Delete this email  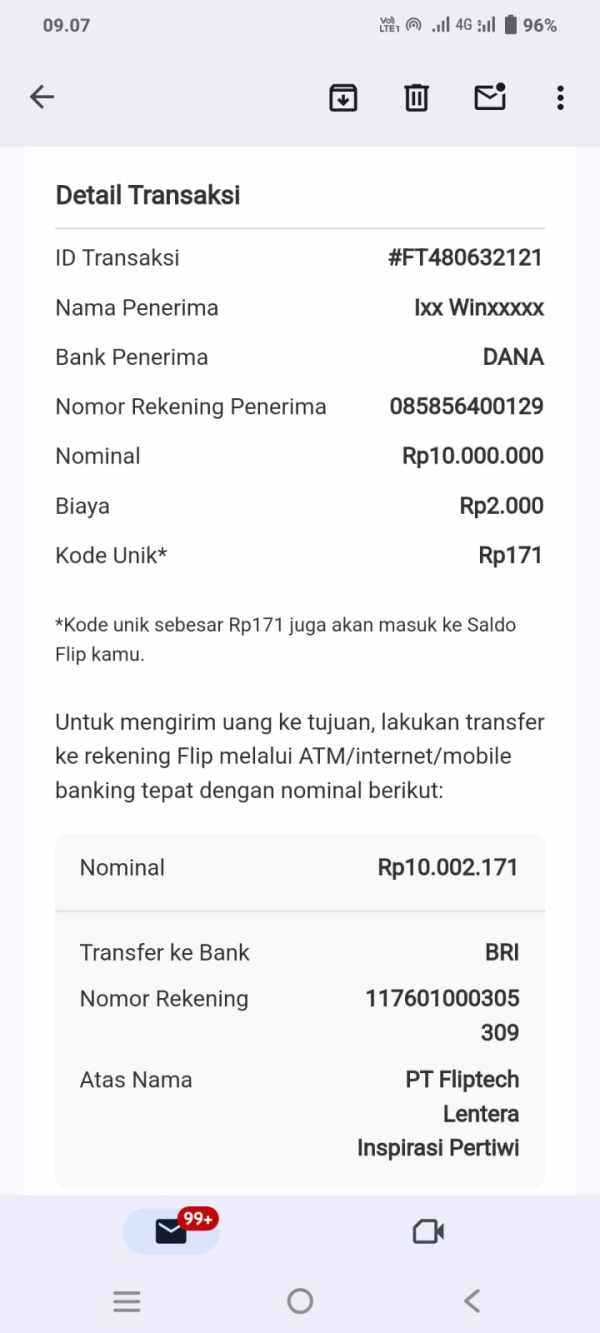[x=416, y=97]
